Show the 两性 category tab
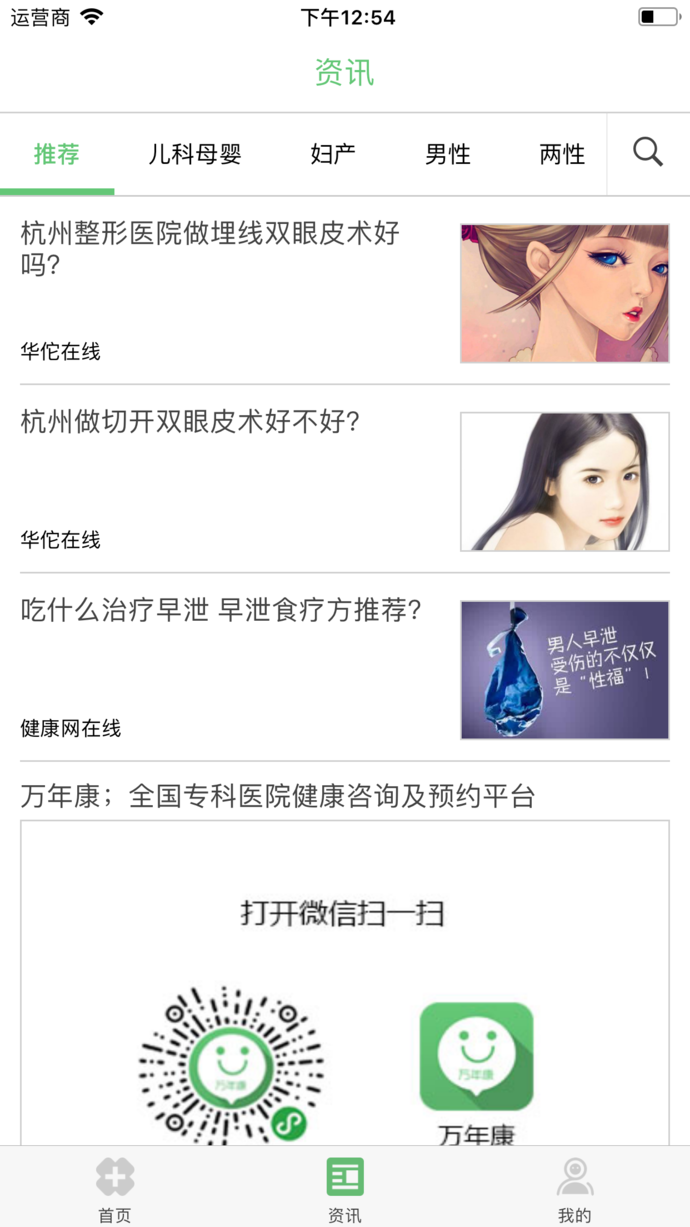 [562, 154]
